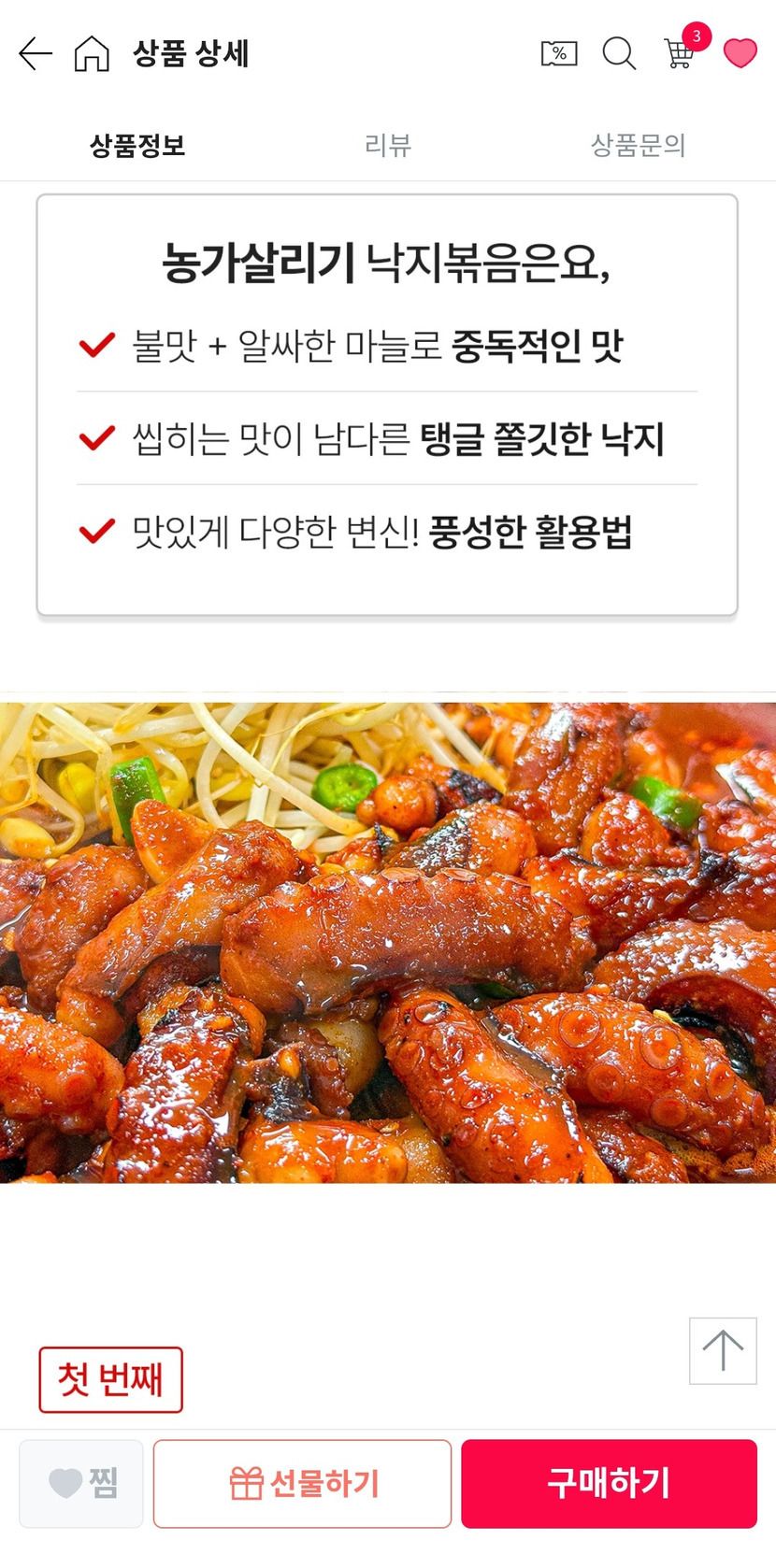Open the coupon discount icon
The width and height of the screenshot is (776, 1568).
559,54
